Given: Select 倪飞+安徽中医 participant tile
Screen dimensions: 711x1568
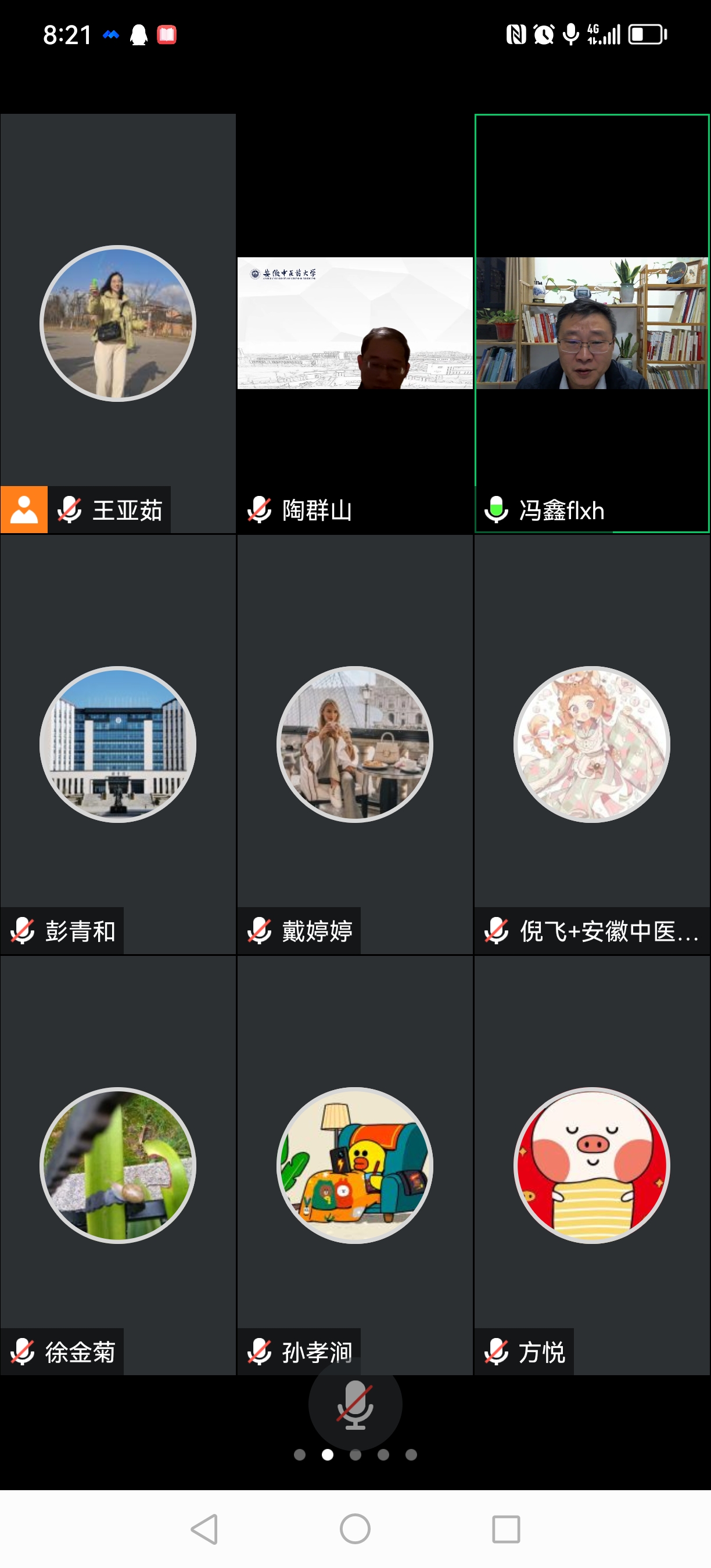Looking at the screenshot, I should (592, 745).
